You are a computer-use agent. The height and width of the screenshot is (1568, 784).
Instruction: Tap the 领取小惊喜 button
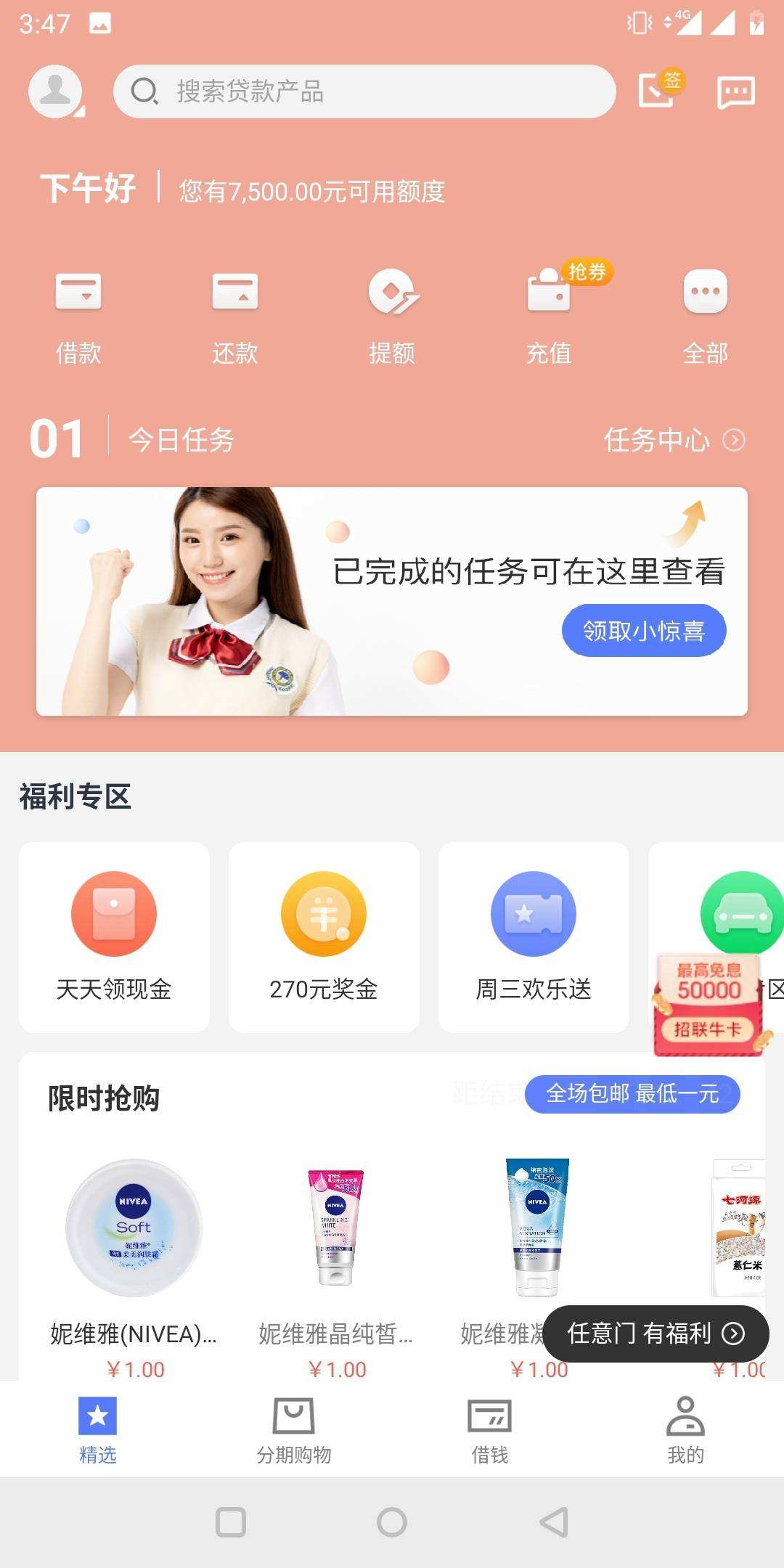[643, 630]
